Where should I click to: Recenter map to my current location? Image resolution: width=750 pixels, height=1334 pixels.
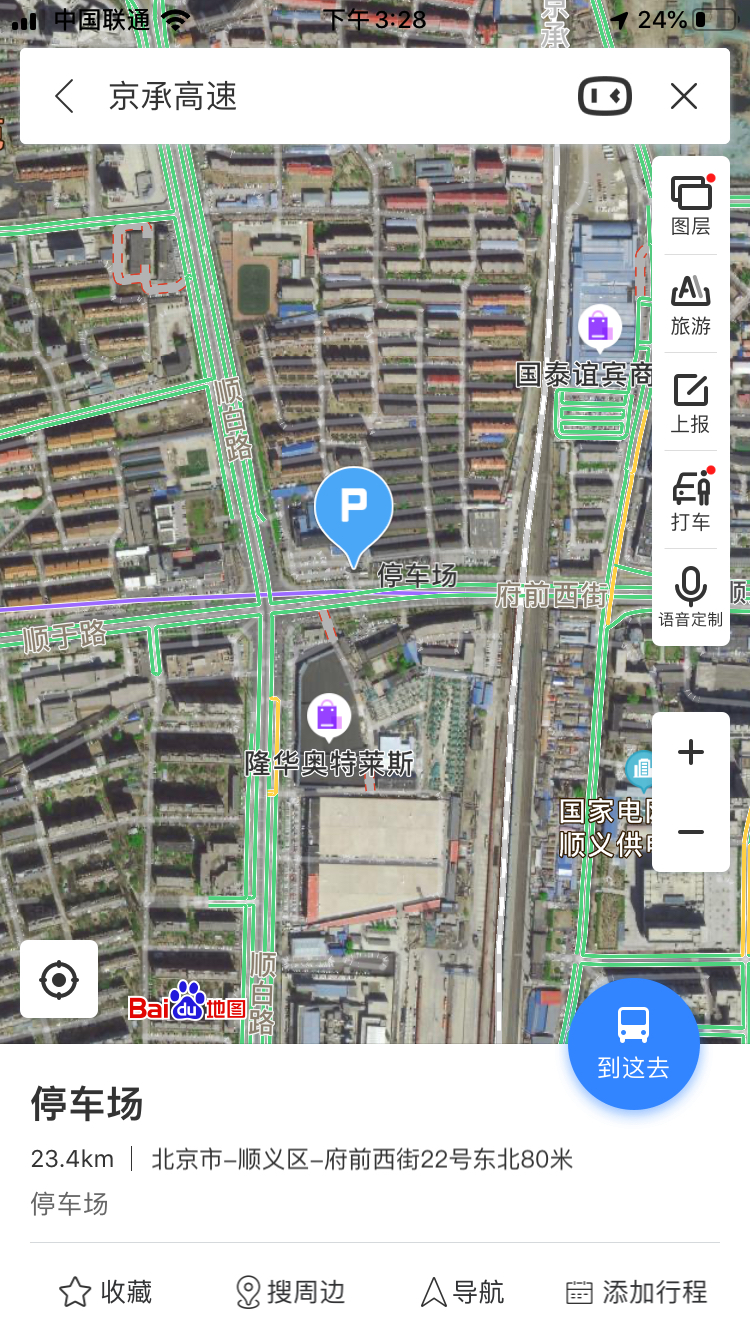coord(59,979)
